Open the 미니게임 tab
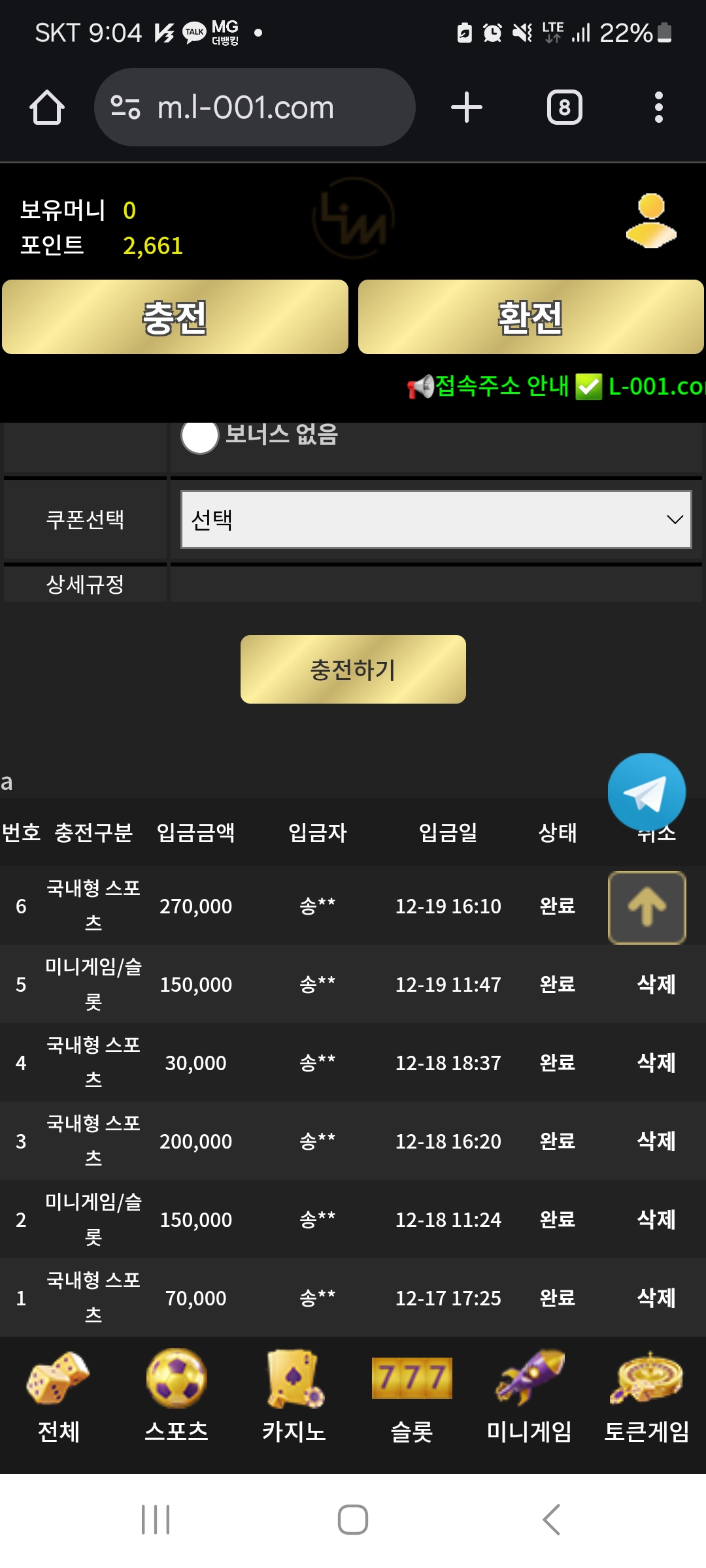Screen dimensions: 706x1568 [529, 1395]
